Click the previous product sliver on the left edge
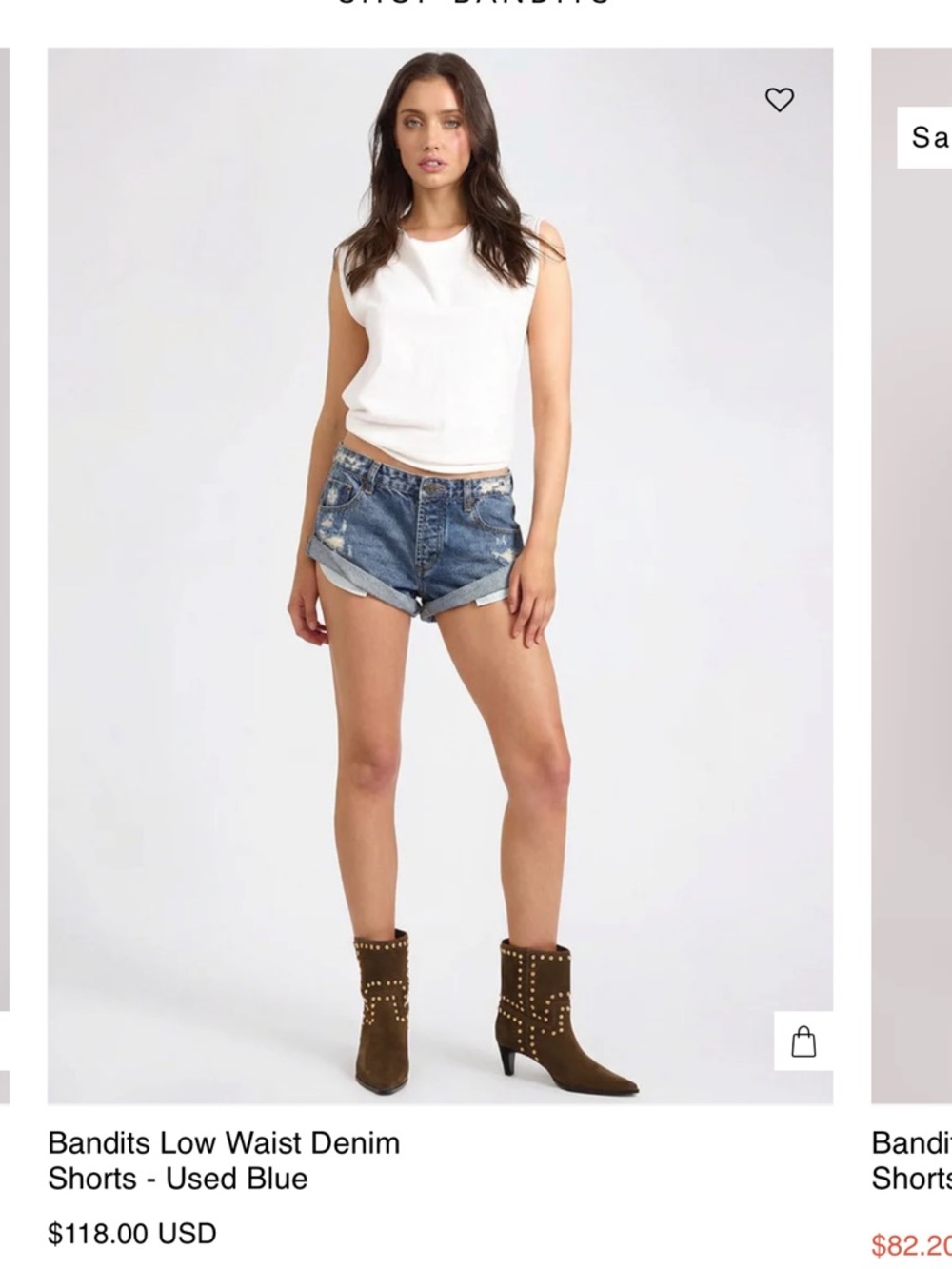The image size is (952, 1269). [8, 571]
